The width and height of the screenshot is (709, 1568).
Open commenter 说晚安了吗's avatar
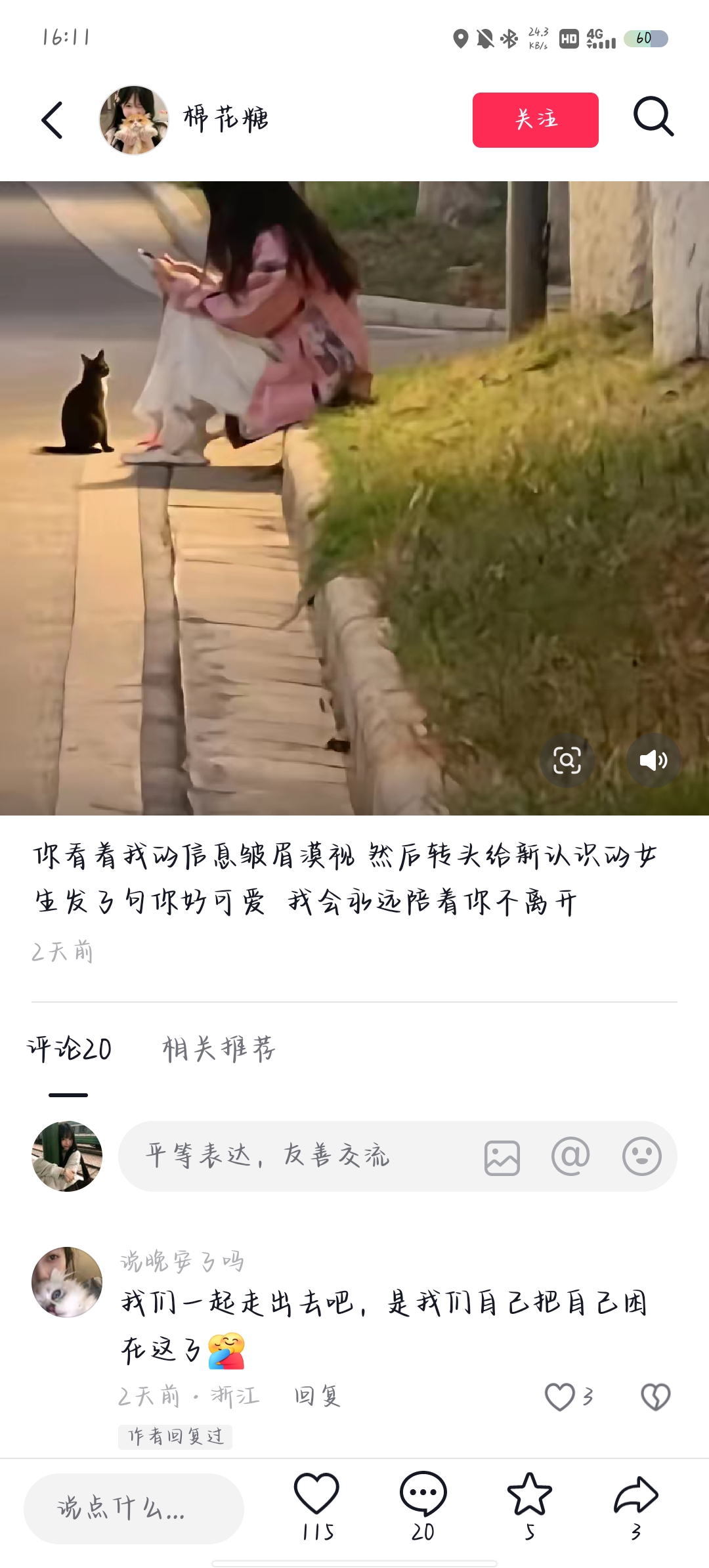(67, 1282)
